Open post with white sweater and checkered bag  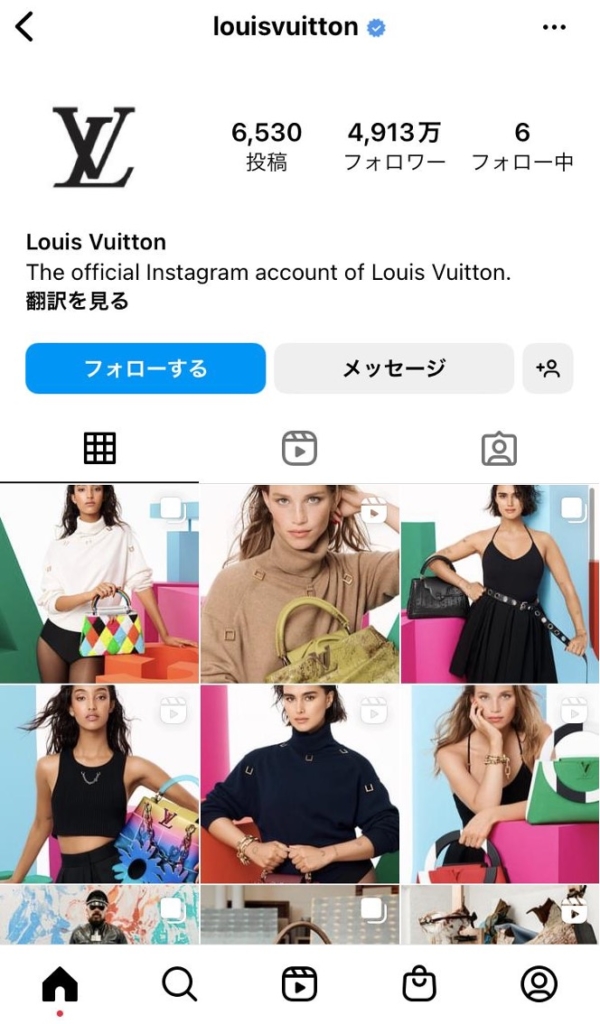click(x=99, y=584)
